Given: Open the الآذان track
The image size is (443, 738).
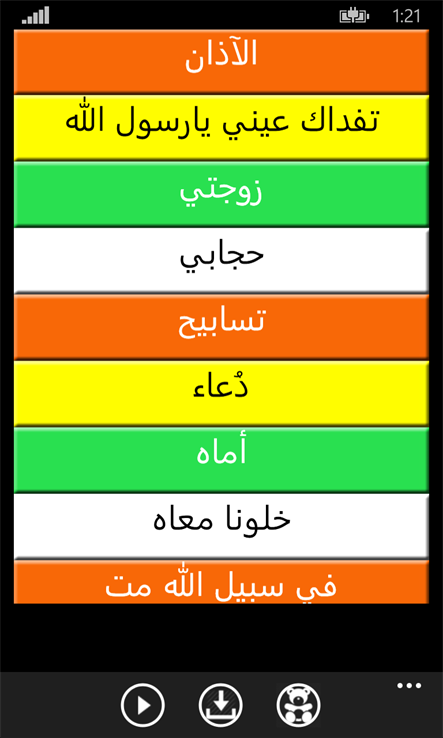Looking at the screenshot, I should pyautogui.click(x=221, y=62).
